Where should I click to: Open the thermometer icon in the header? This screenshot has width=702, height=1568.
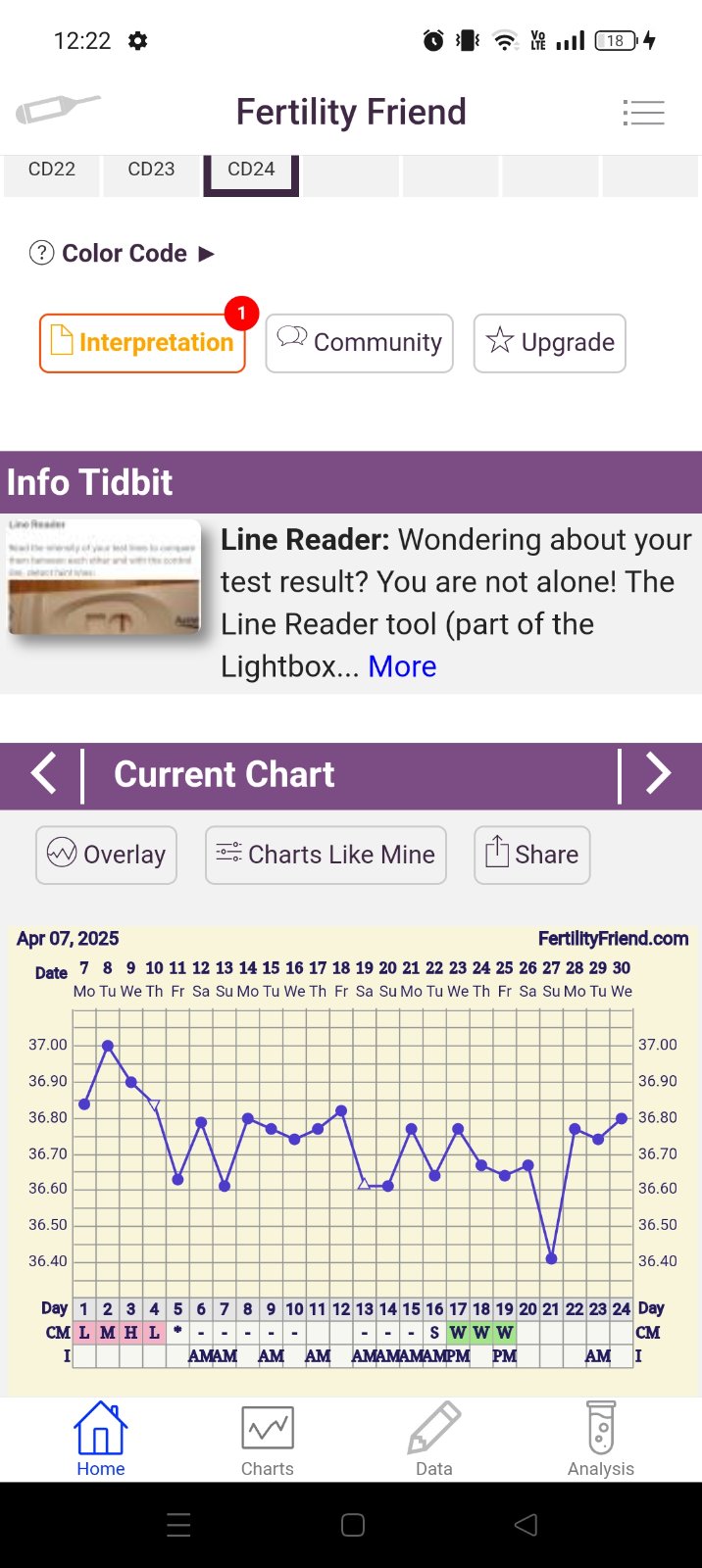(x=57, y=109)
